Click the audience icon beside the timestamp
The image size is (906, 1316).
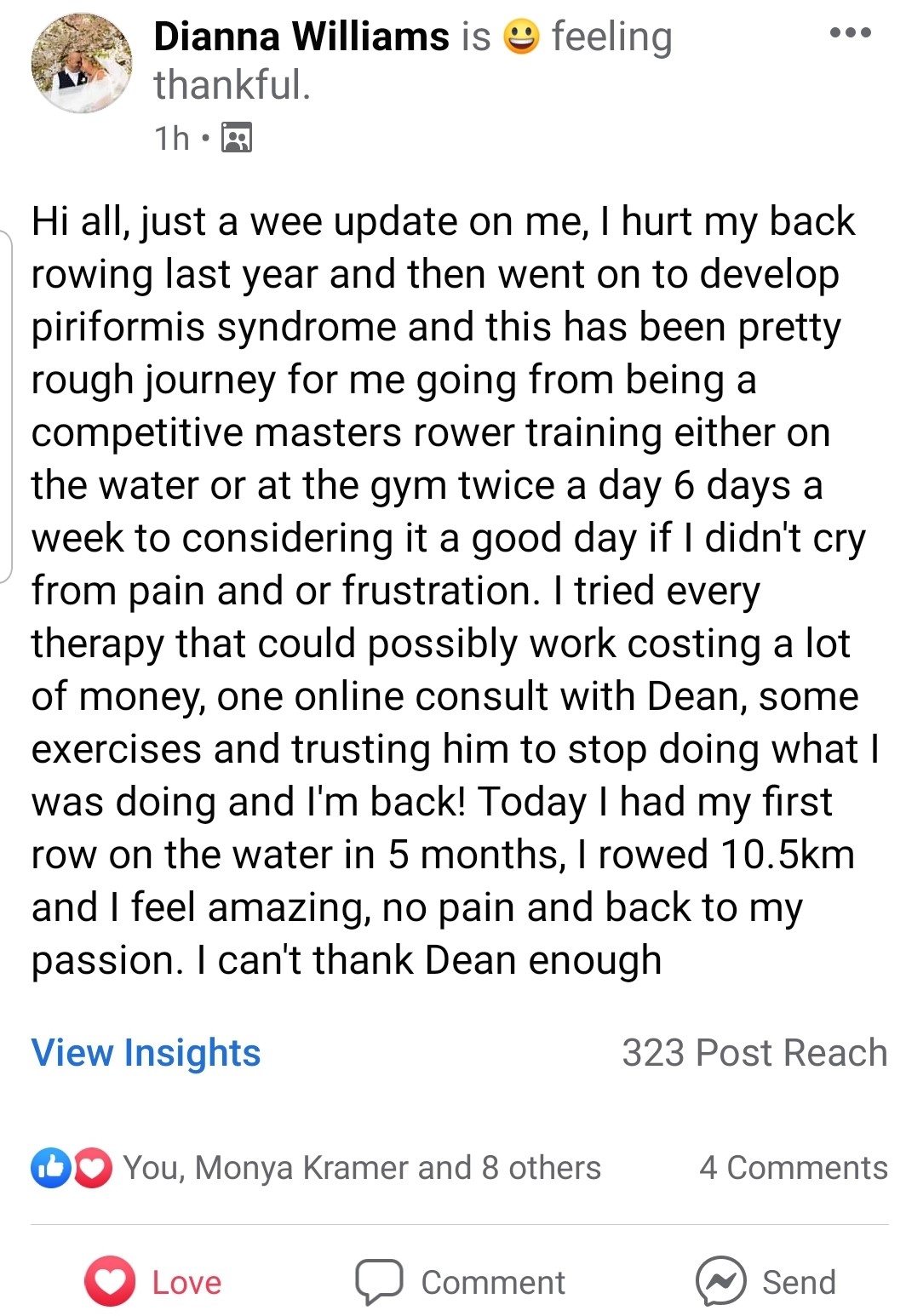click(236, 136)
